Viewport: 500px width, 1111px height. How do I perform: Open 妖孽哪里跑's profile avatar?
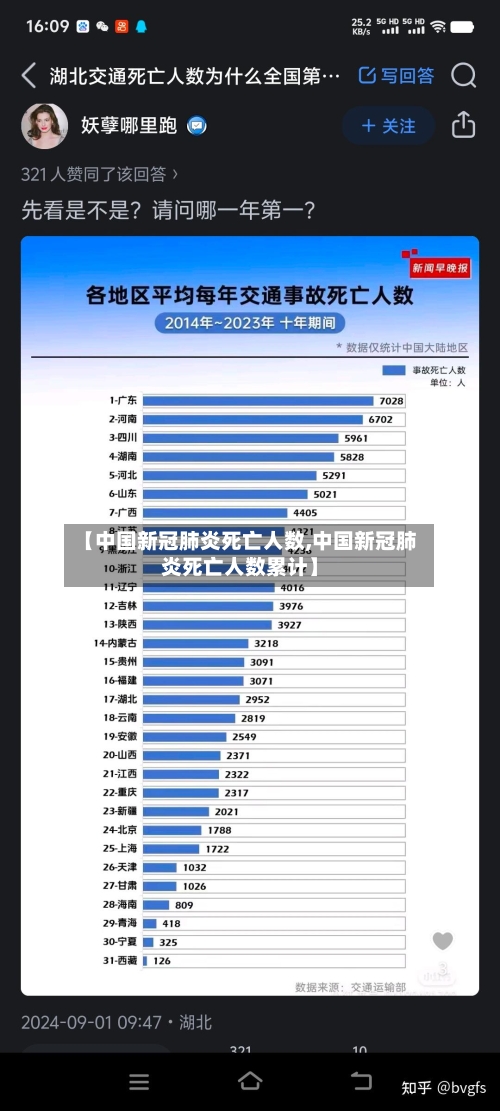[44, 126]
